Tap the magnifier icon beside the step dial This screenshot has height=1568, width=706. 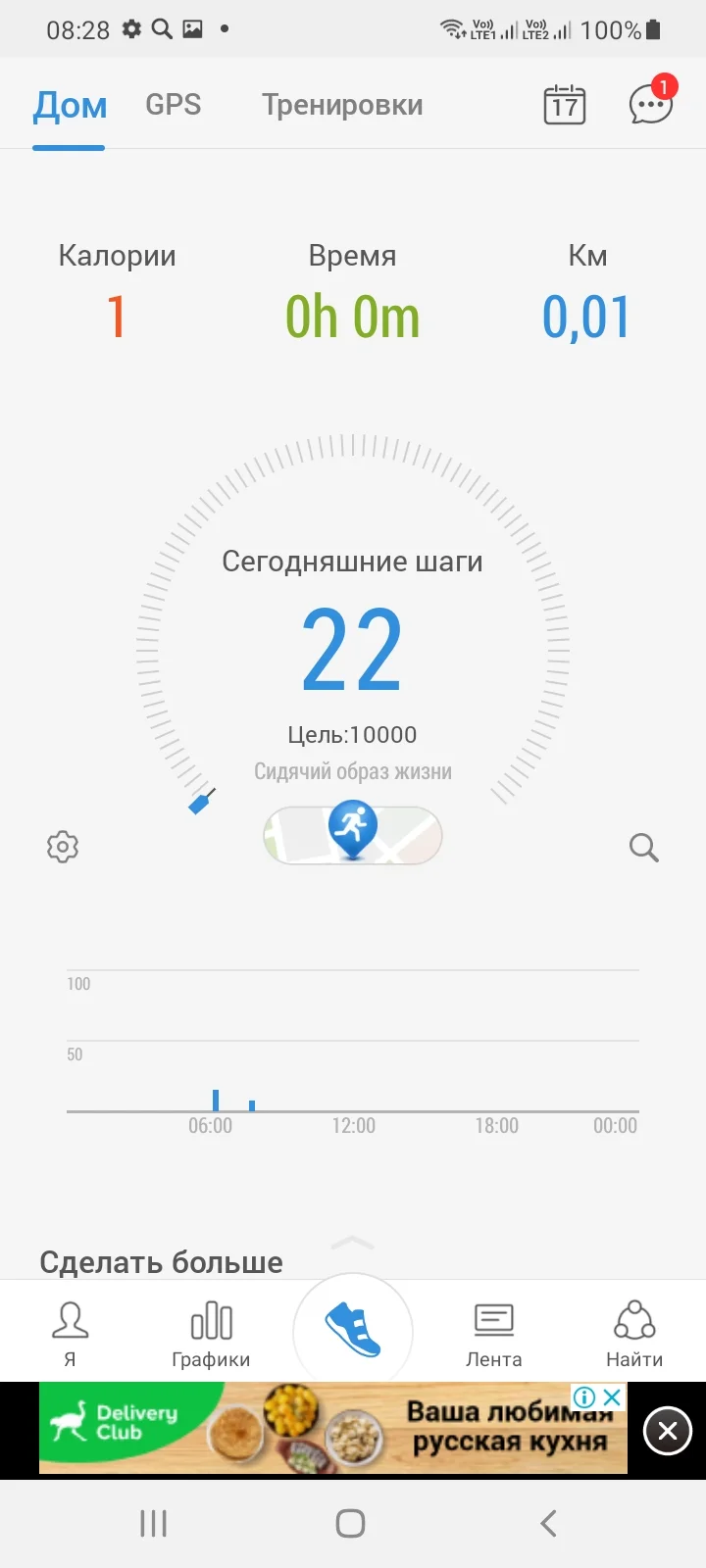(643, 848)
